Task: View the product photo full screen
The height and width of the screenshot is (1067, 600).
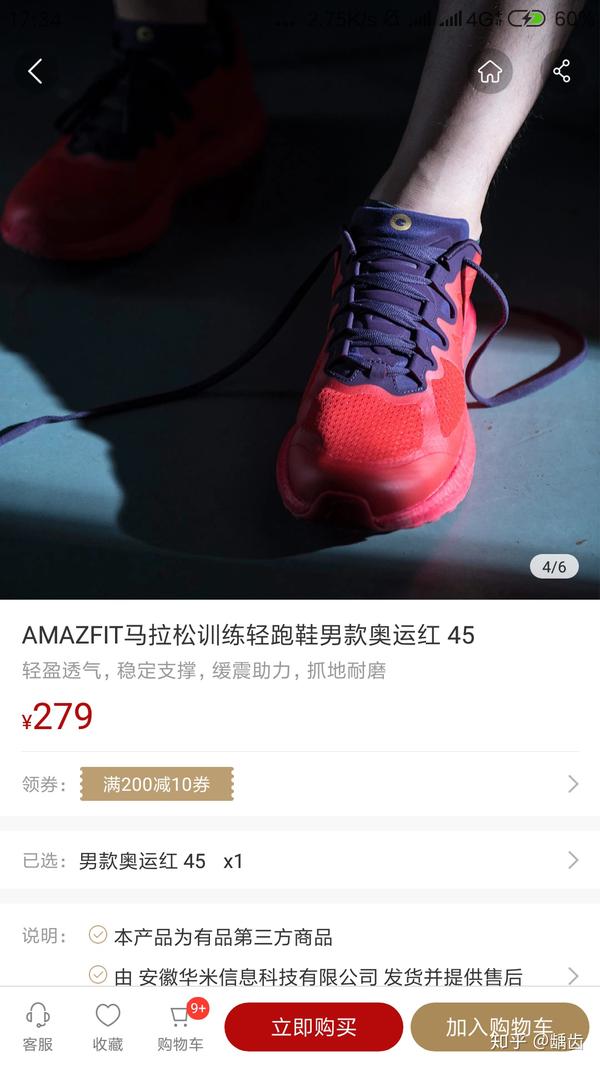Action: 300,330
